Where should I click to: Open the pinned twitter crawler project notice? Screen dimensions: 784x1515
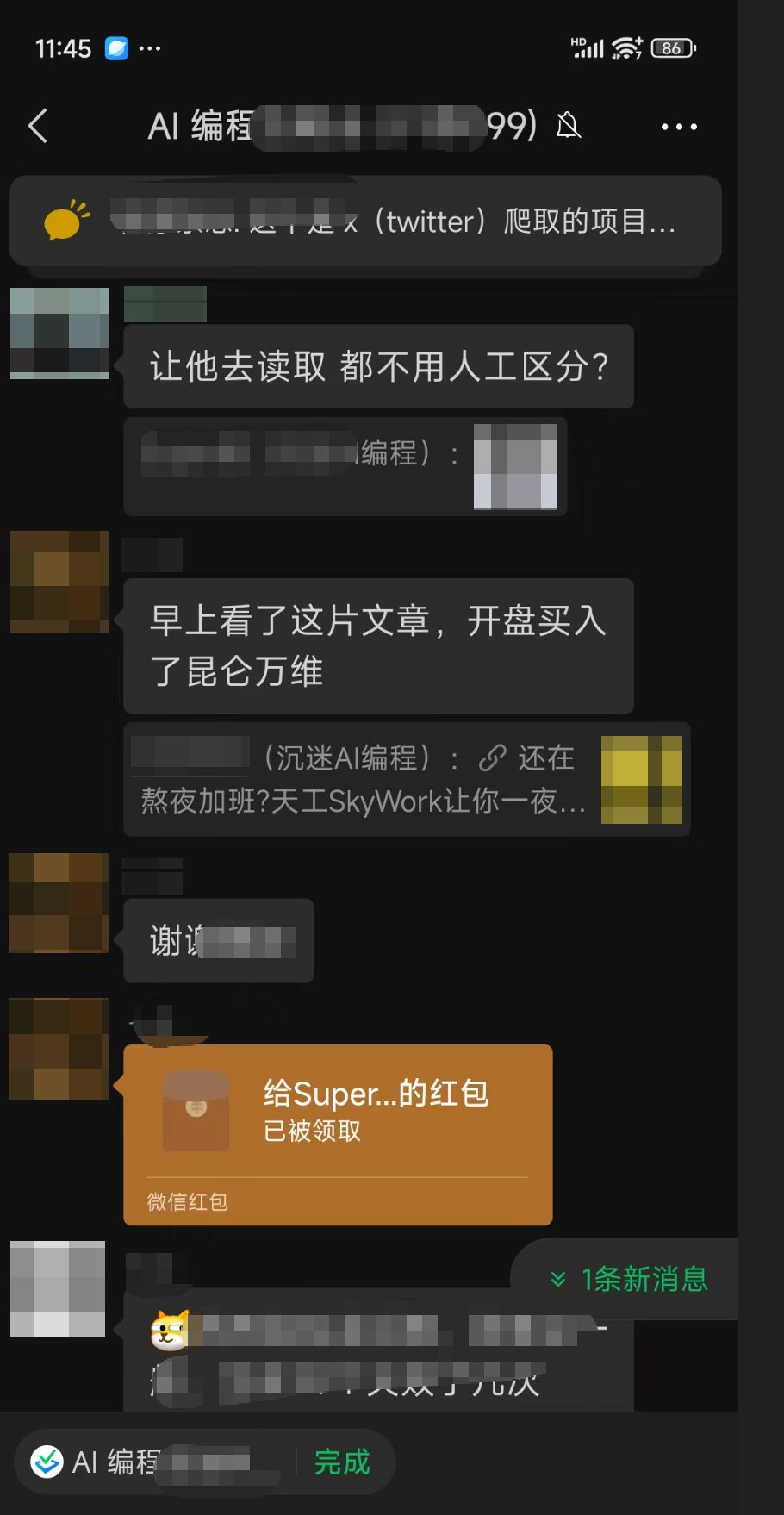tap(365, 221)
